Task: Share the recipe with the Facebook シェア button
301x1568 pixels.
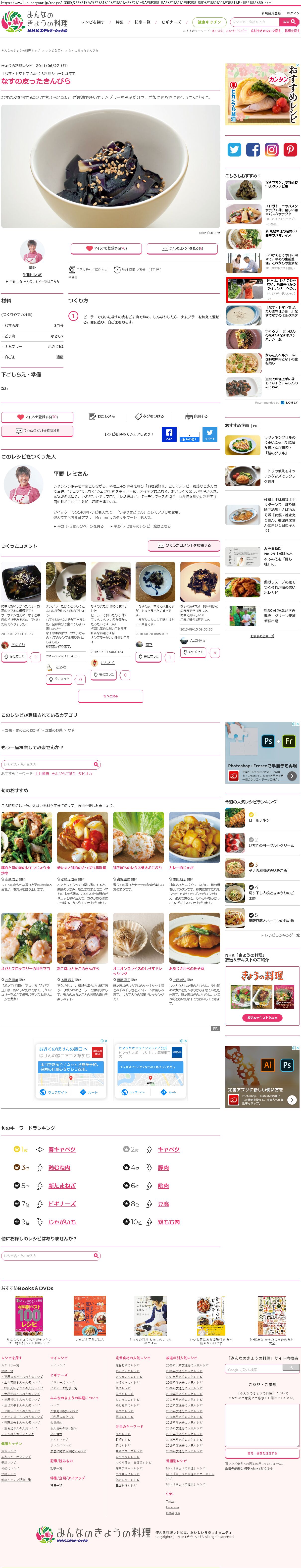Action: coord(168,434)
